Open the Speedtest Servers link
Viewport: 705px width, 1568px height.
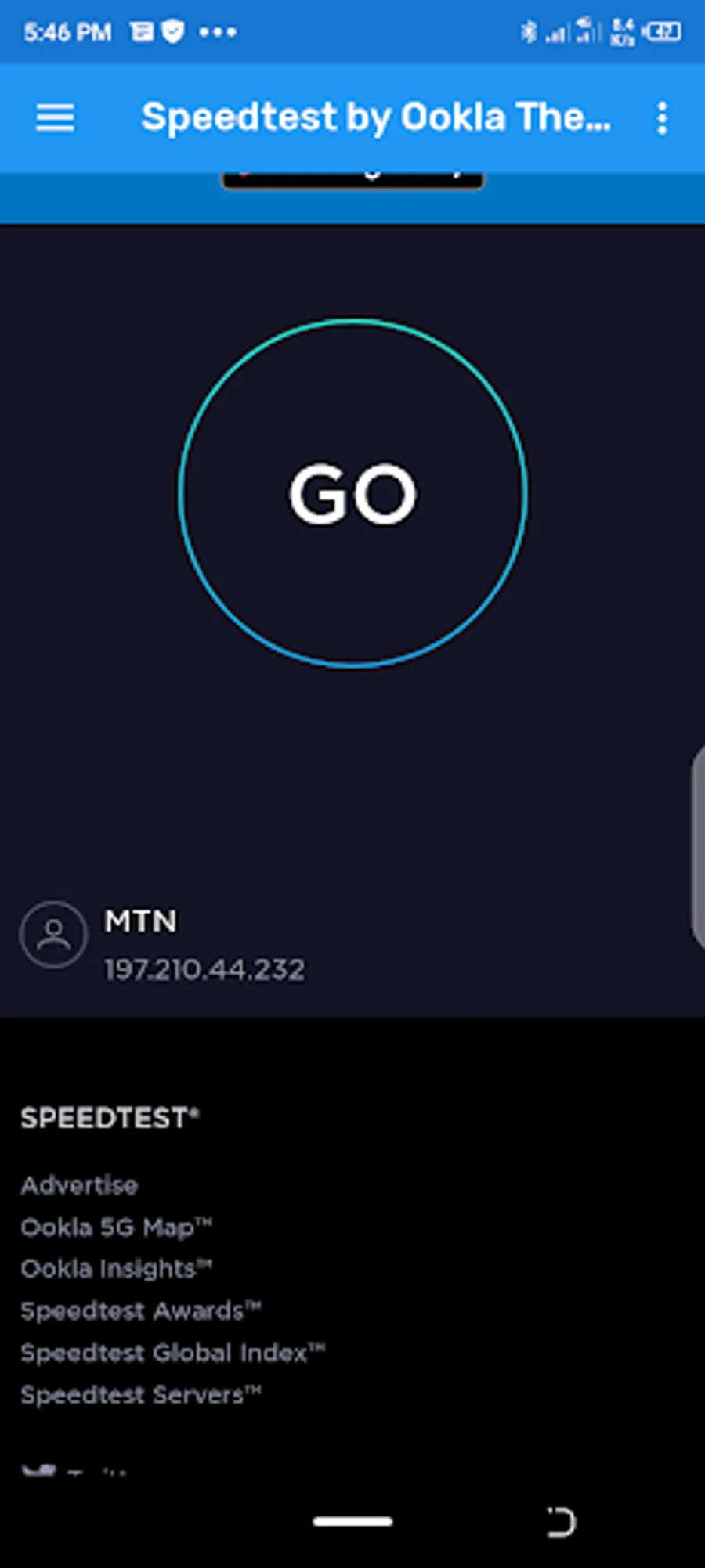coord(140,1394)
